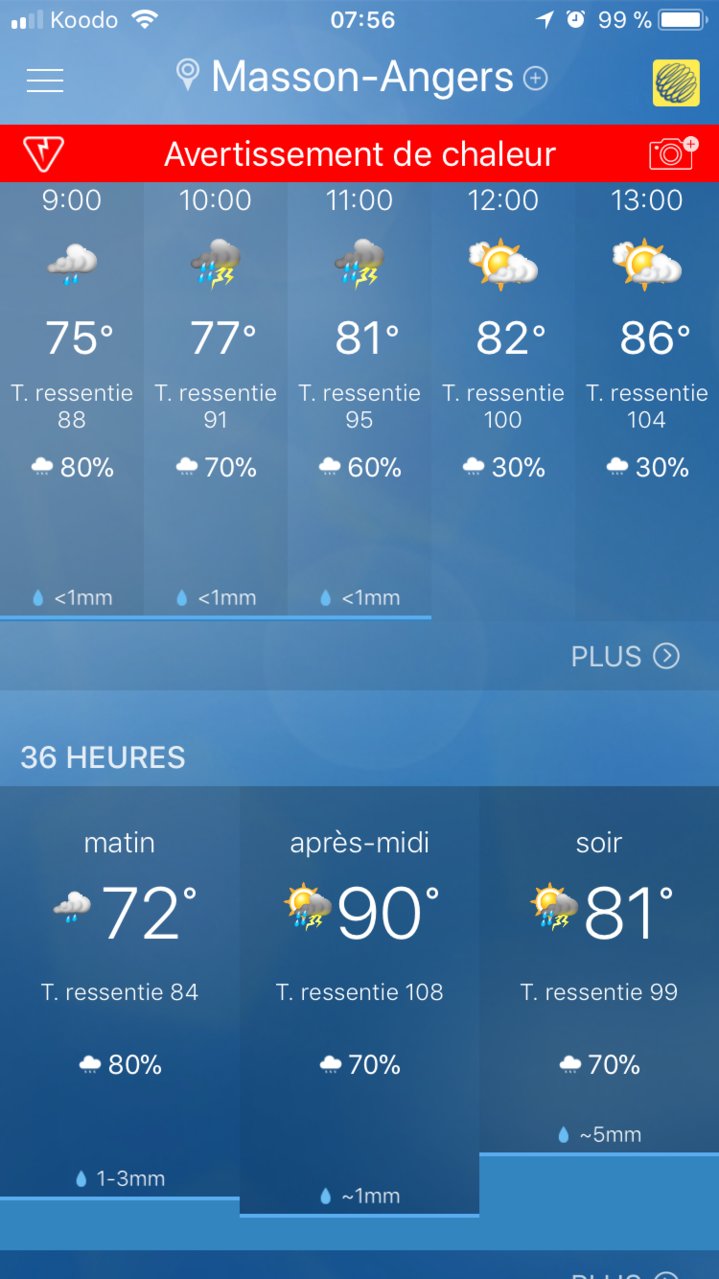719x1279 pixels.
Task: Select the soir forecast card
Action: click(599, 970)
